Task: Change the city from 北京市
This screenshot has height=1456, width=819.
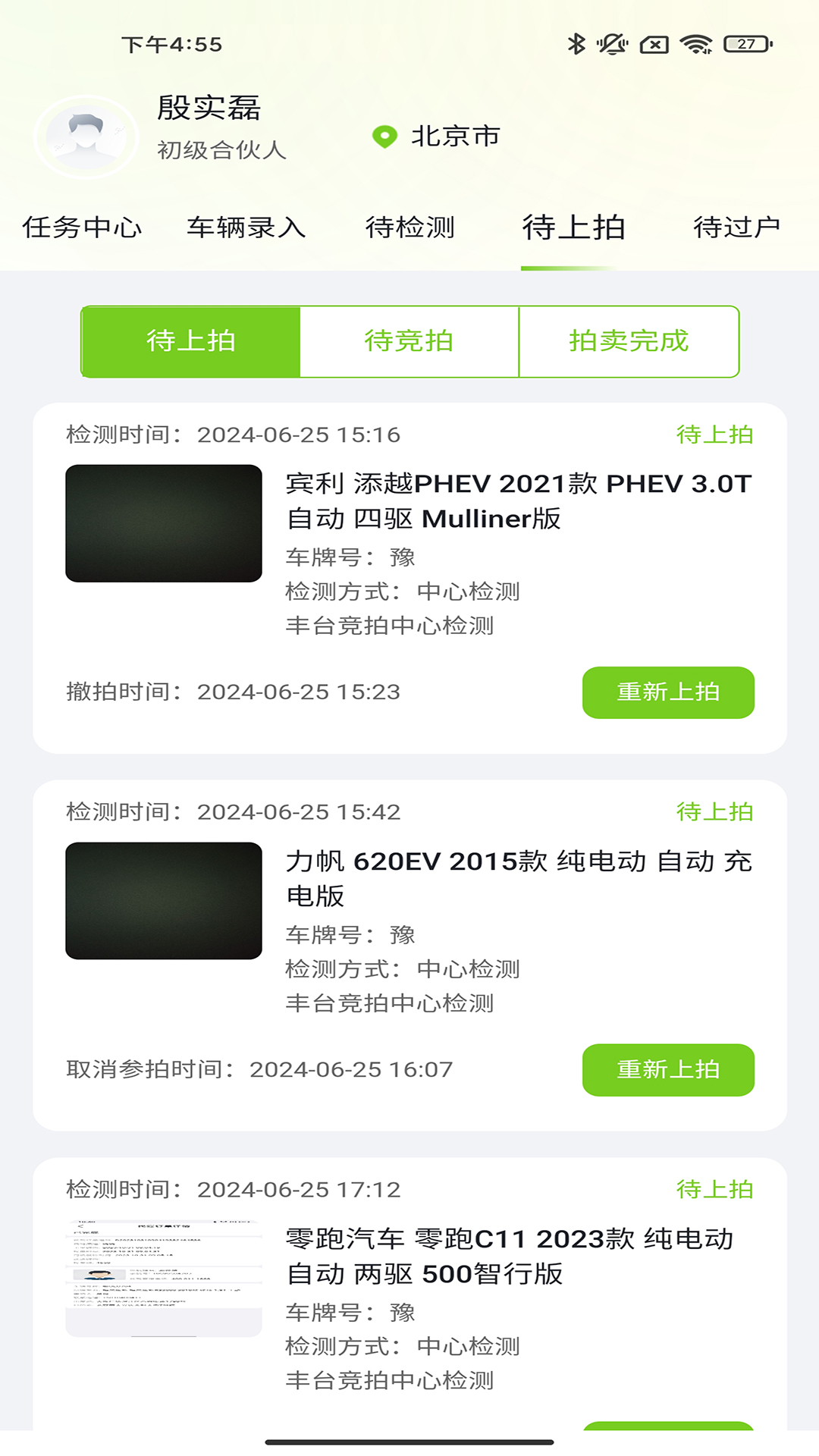Action: (437, 136)
